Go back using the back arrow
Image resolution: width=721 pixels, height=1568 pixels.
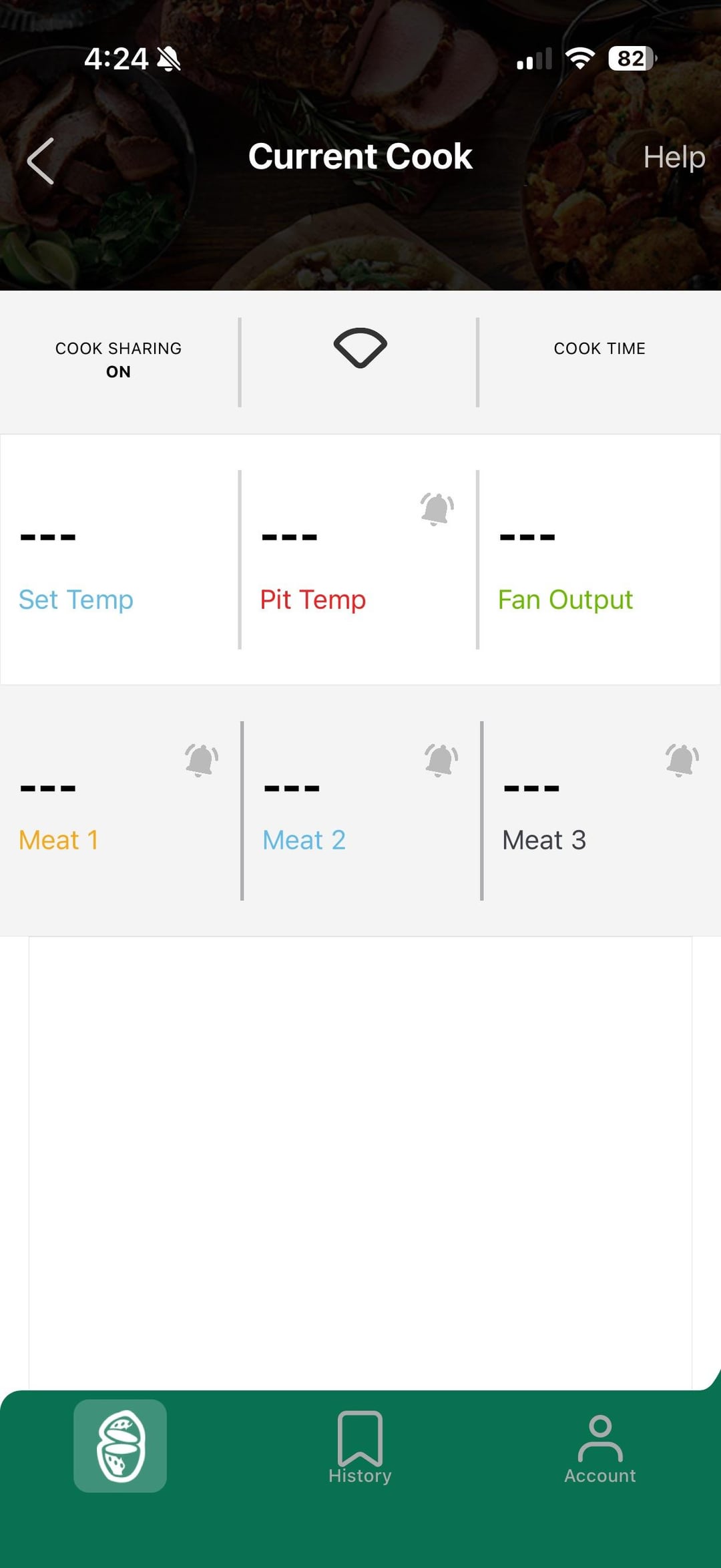41,161
